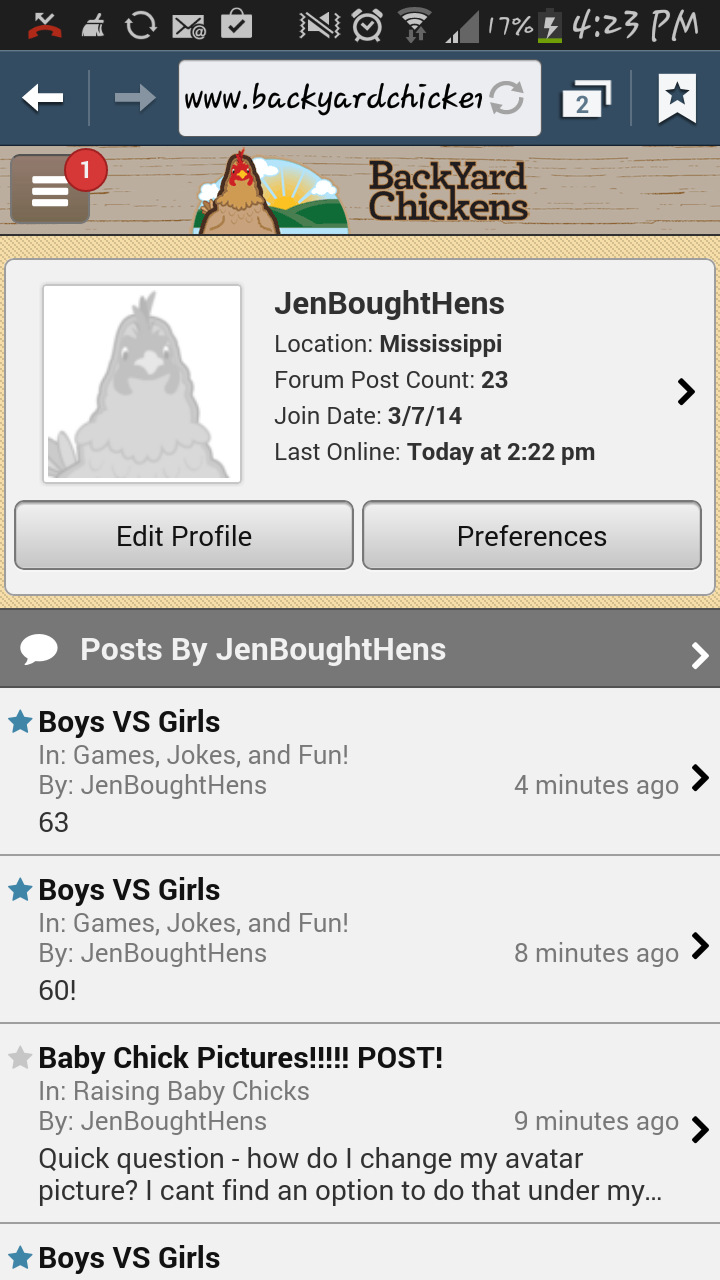720x1280 pixels.
Task: Go forward in browser history
Action: [135, 98]
